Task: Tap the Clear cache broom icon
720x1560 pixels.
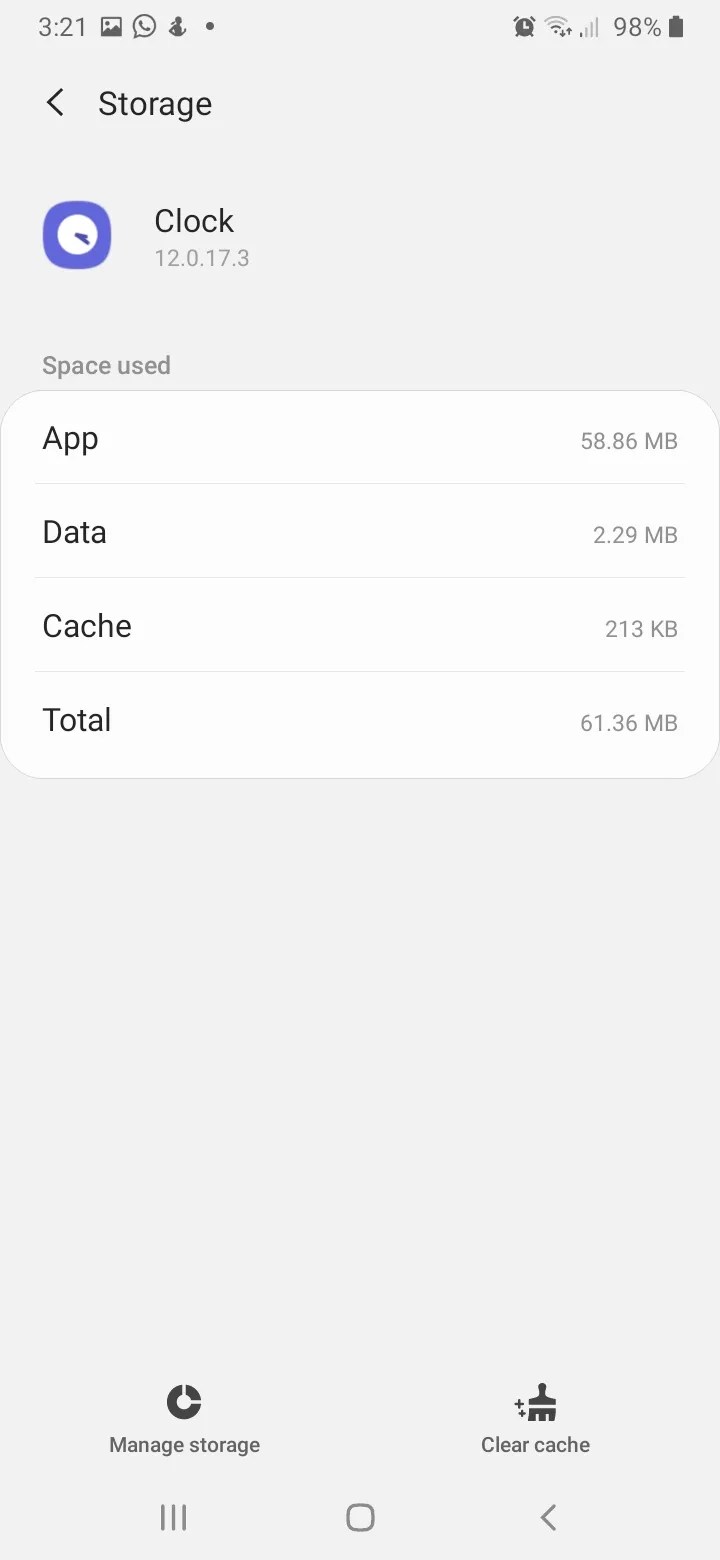Action: 536,1401
